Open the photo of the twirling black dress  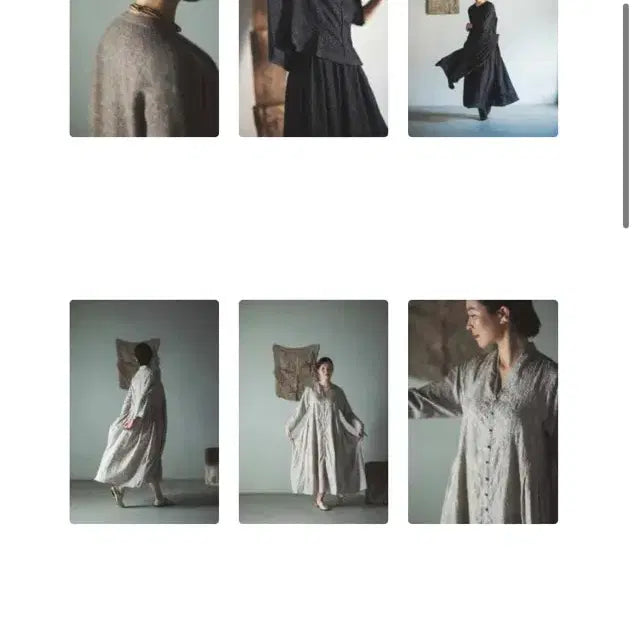pyautogui.click(x=482, y=68)
